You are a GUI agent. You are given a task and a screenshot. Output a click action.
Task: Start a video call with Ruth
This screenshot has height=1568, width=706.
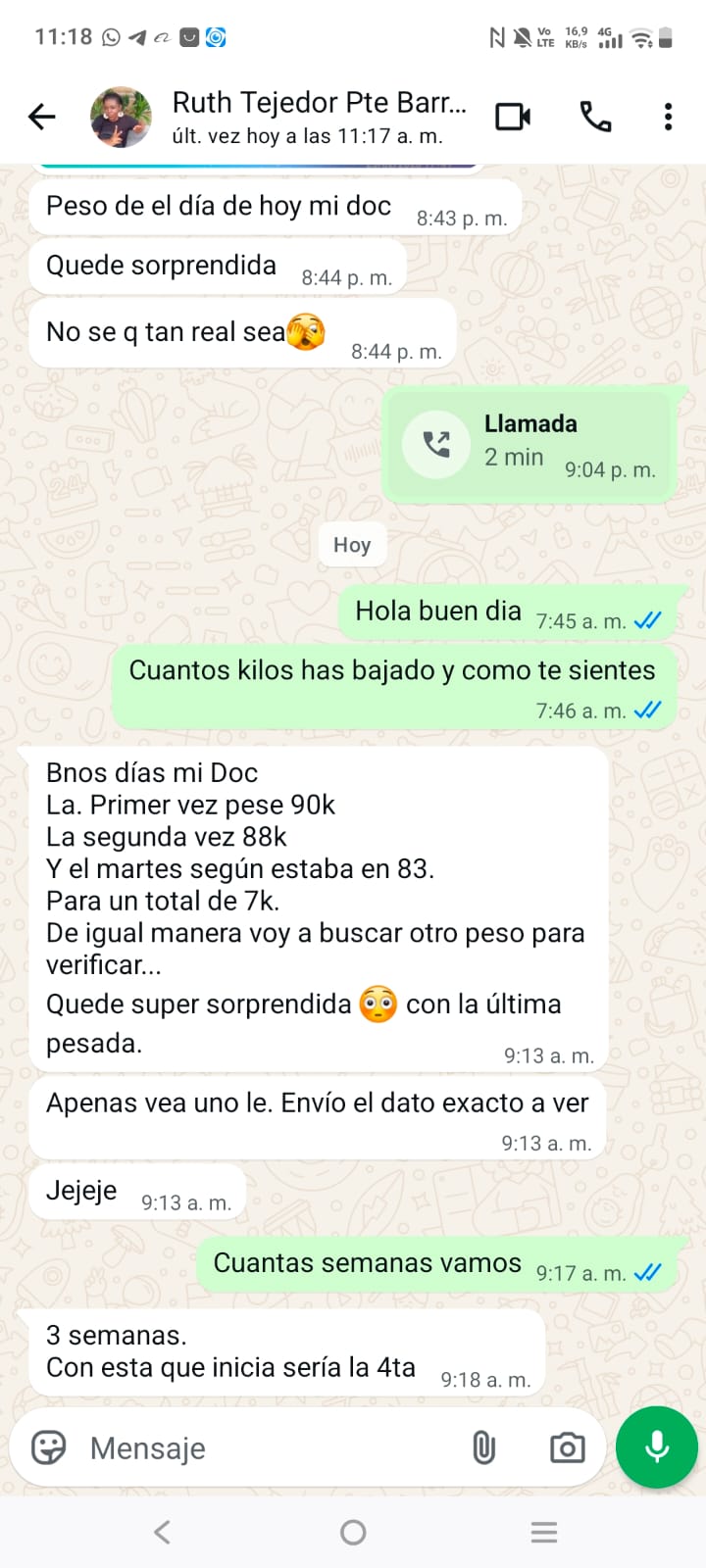pos(513,118)
